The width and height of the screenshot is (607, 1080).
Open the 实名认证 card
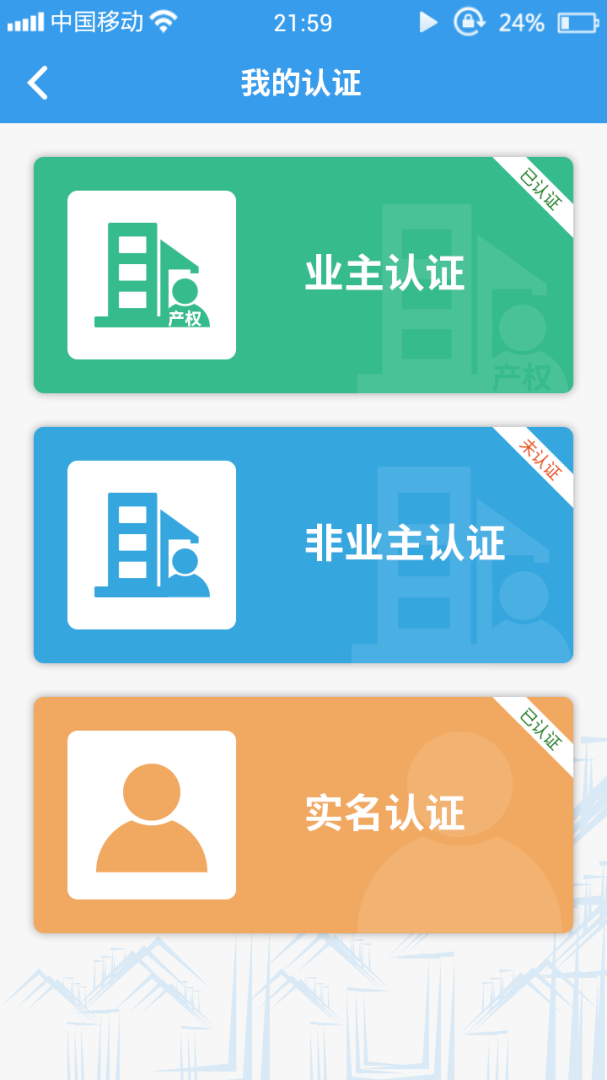(x=303, y=815)
